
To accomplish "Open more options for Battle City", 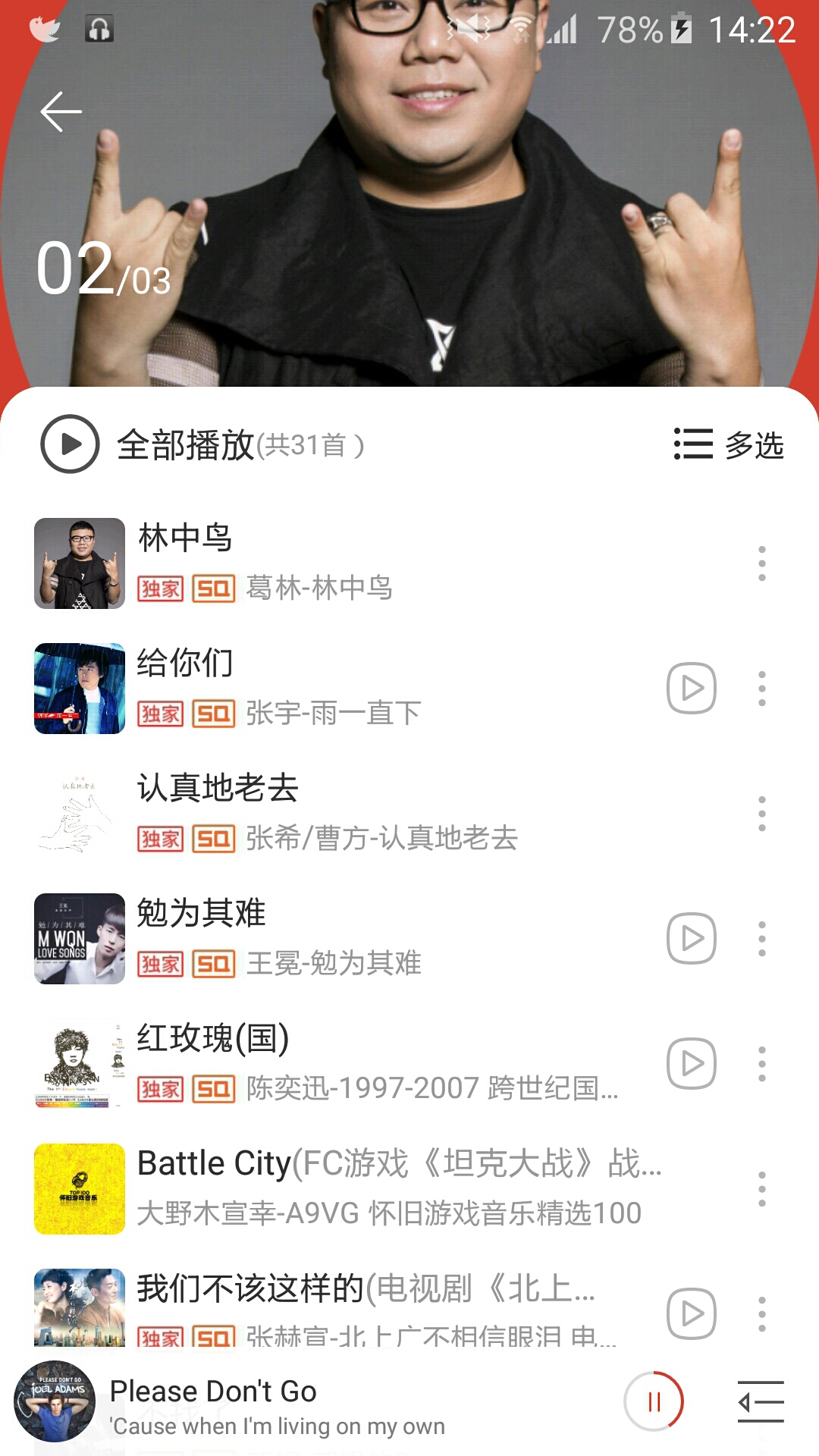I will coord(762,1189).
